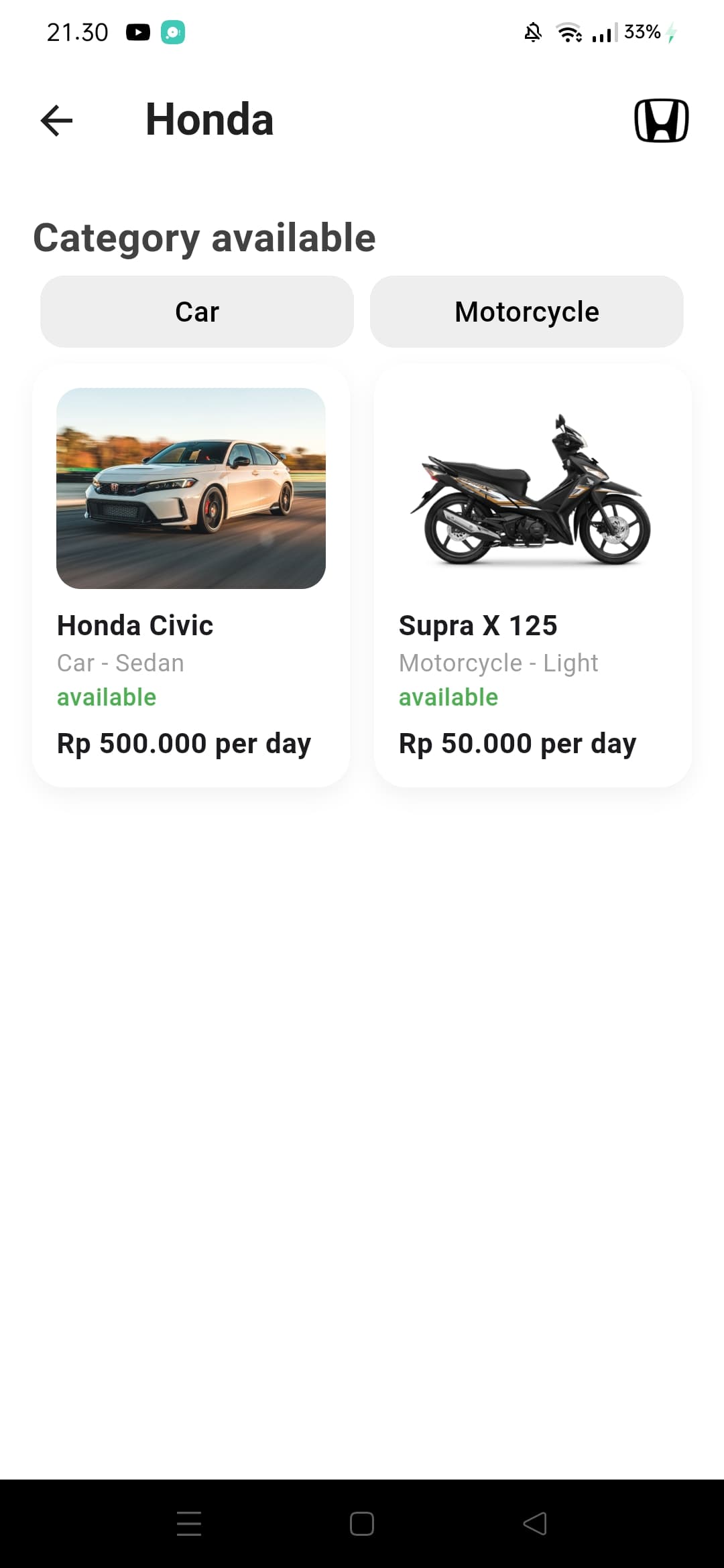The width and height of the screenshot is (724, 1568).
Task: Select the Motorcycle category filter
Action: click(x=527, y=311)
